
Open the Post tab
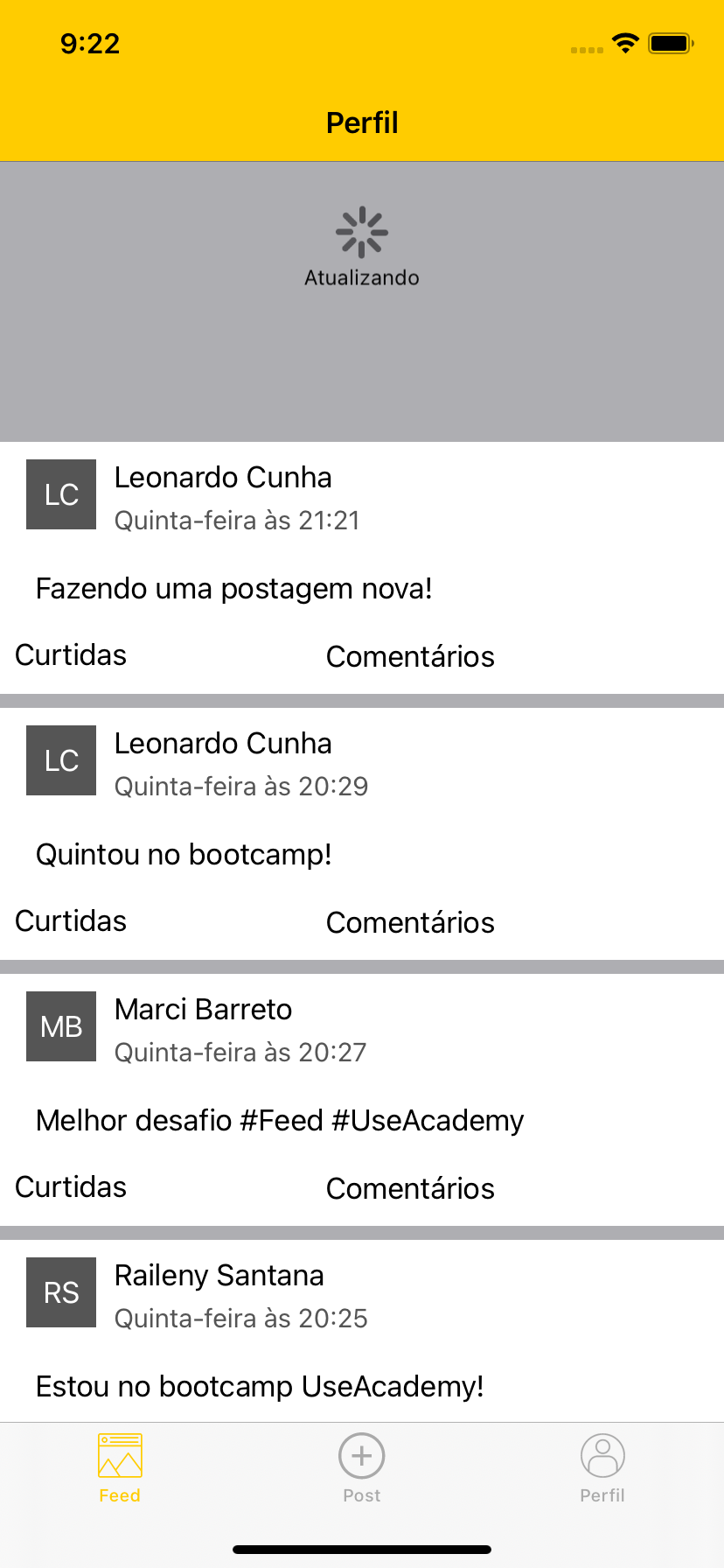(x=361, y=1467)
